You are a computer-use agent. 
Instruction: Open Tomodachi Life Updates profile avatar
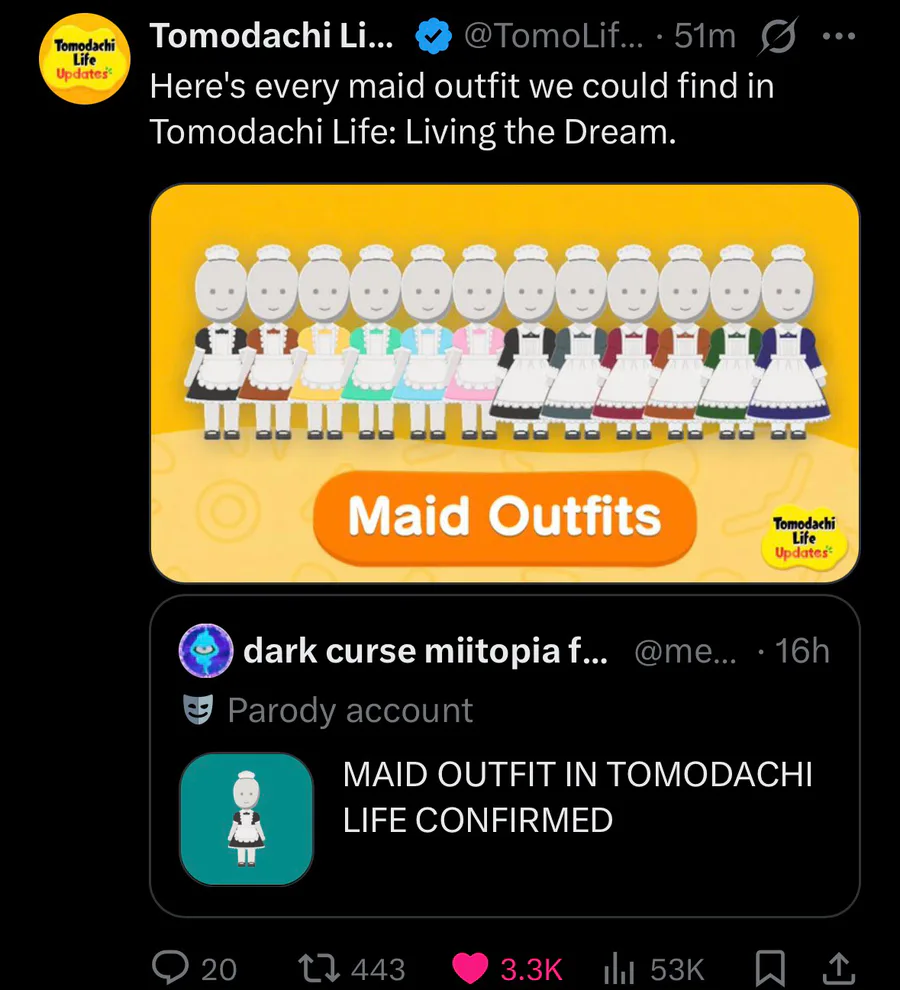[x=84, y=59]
